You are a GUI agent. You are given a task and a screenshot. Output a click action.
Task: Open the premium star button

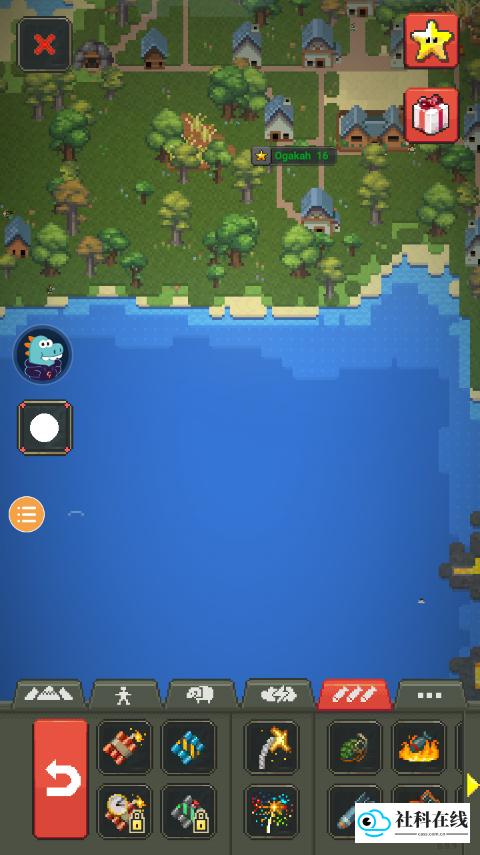tap(431, 40)
